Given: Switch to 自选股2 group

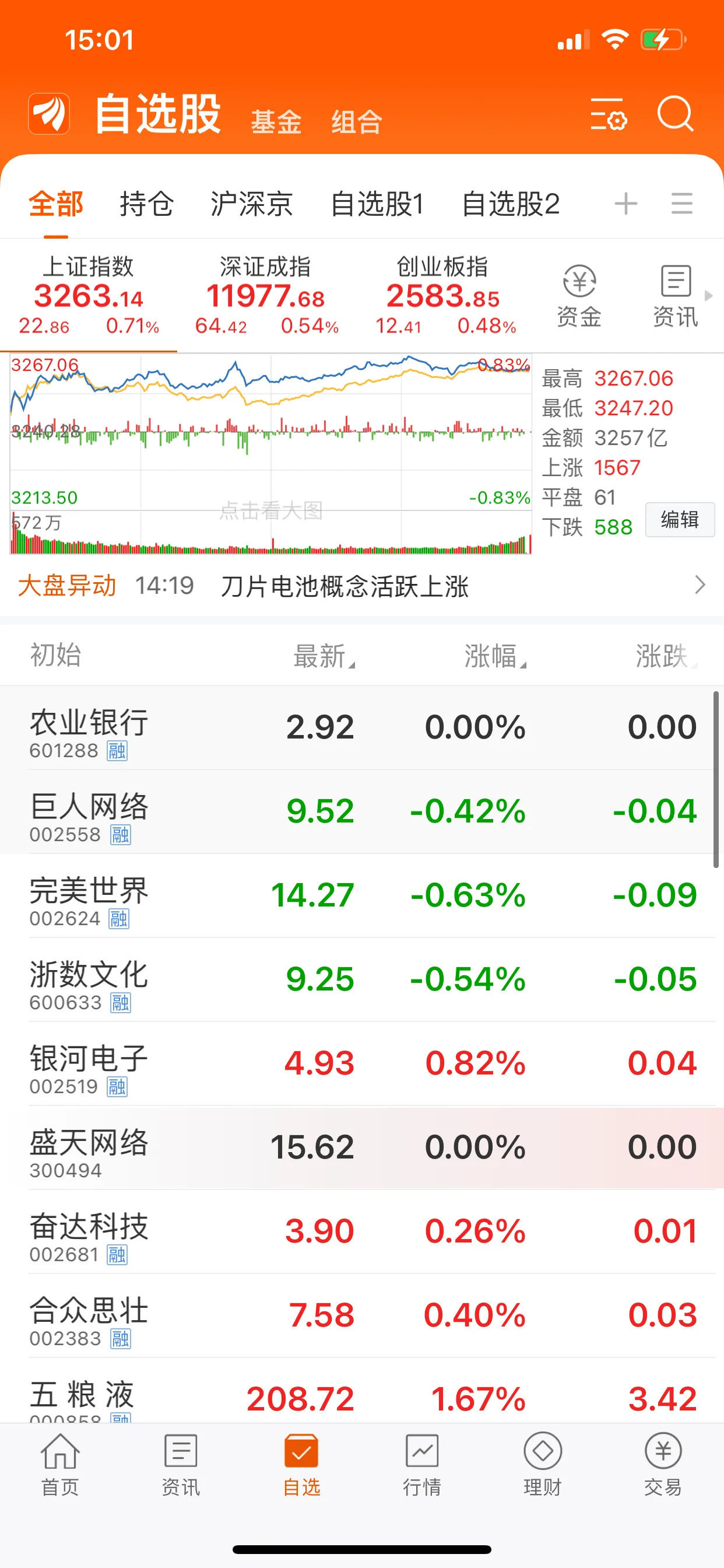Looking at the screenshot, I should (511, 204).
